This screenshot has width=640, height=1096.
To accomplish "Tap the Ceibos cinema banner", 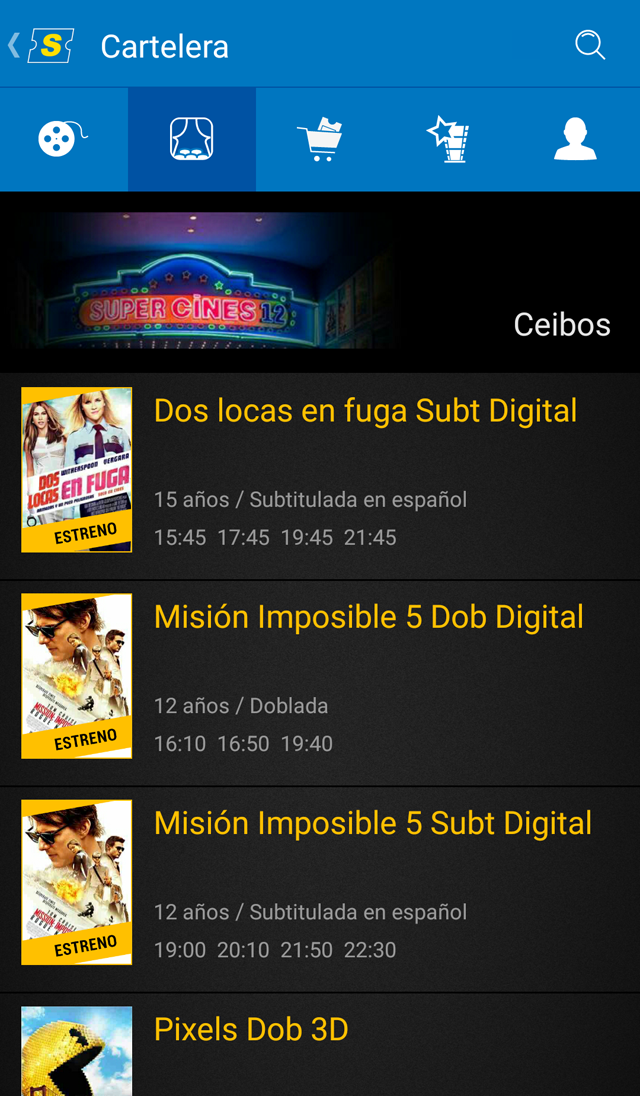I will (x=320, y=282).
